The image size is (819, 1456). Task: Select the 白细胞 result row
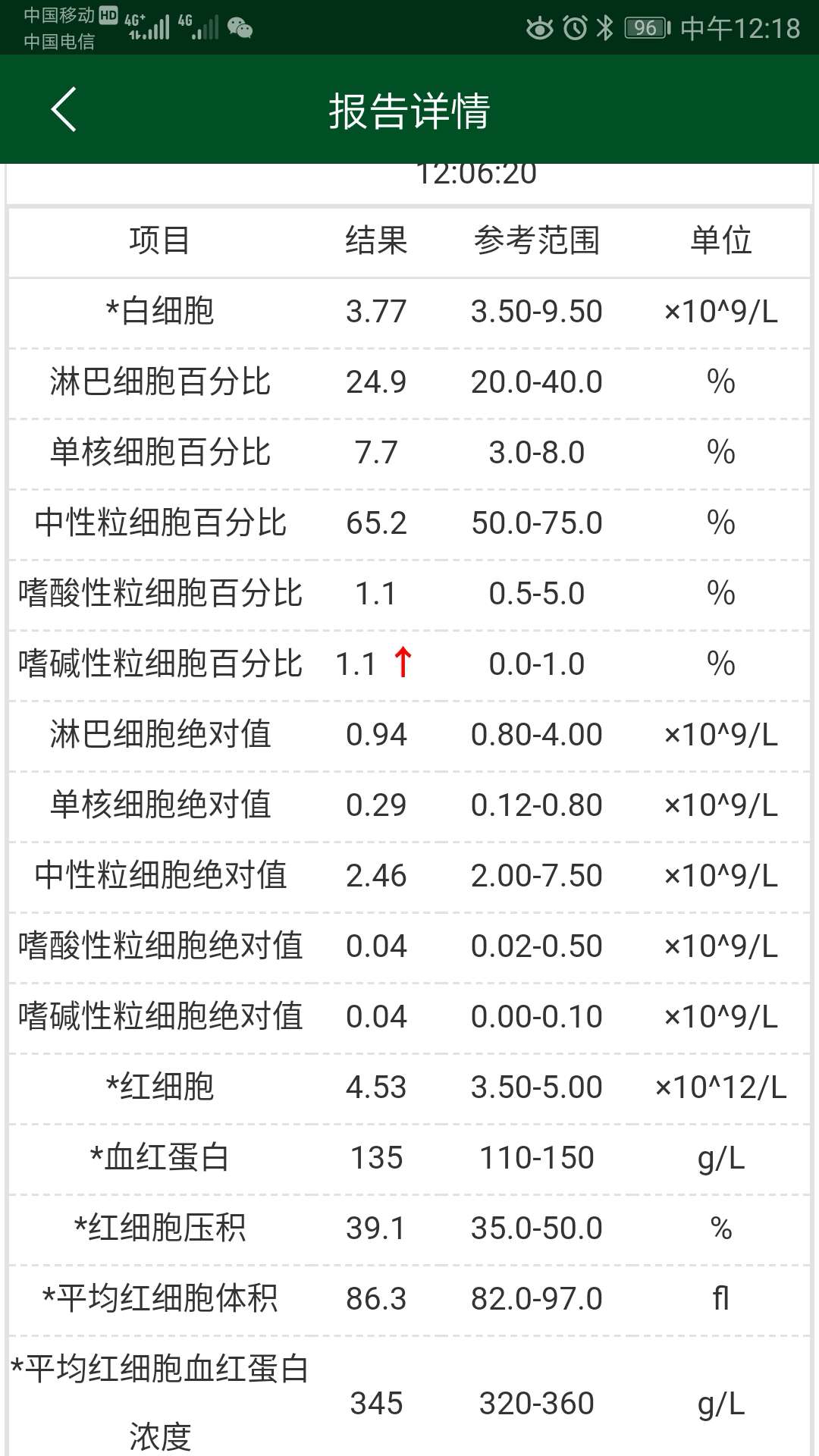click(409, 311)
